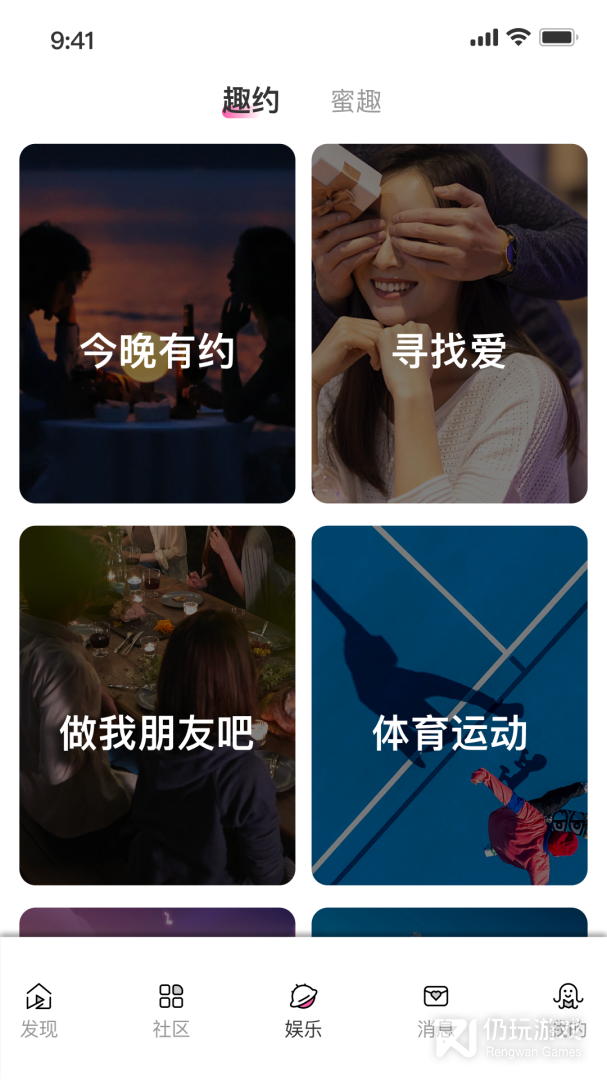Select the 娱乐 bottom tab
Screen dimensions: 607x1080
click(303, 1010)
